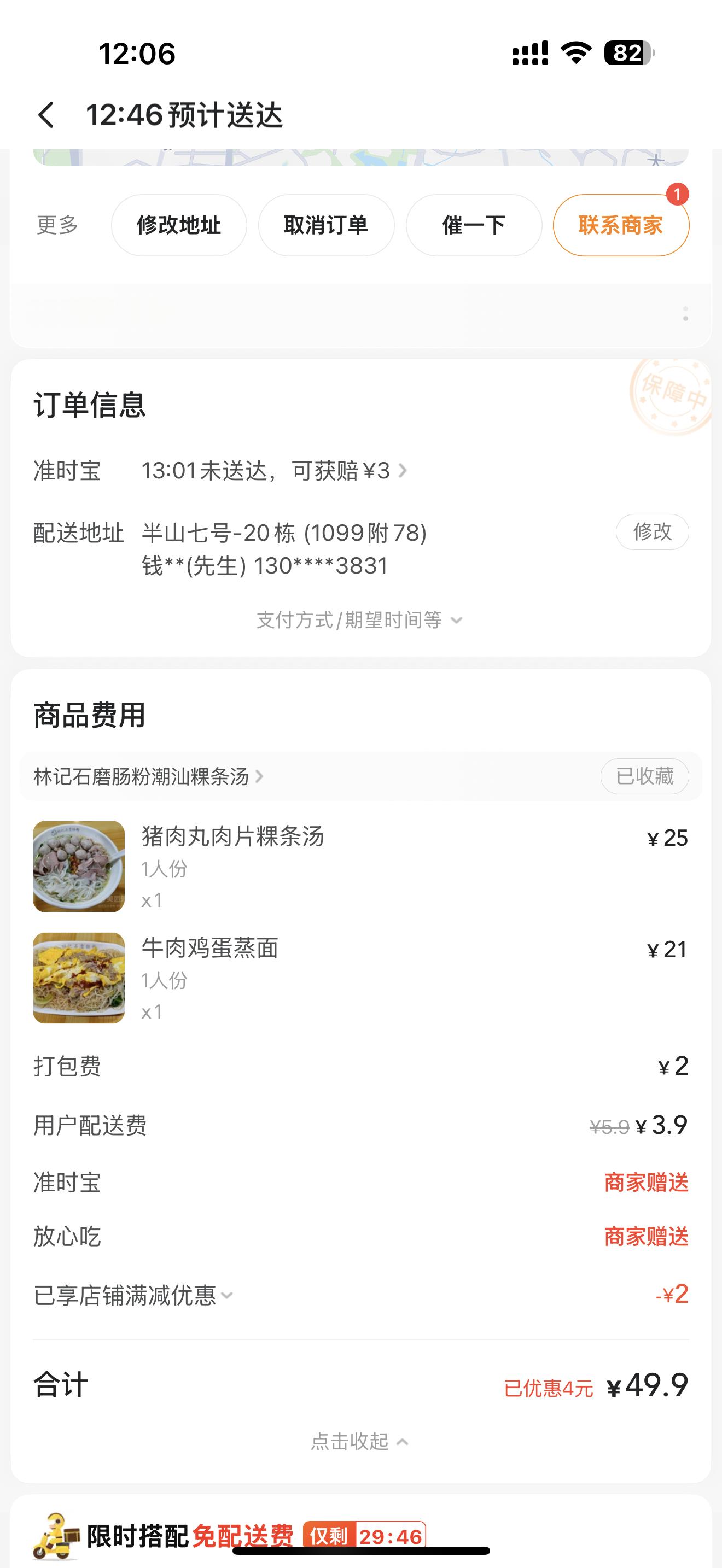Image resolution: width=722 pixels, height=1568 pixels.
Task: Tap the Wi-Fi icon in the status bar
Action: pos(574,54)
